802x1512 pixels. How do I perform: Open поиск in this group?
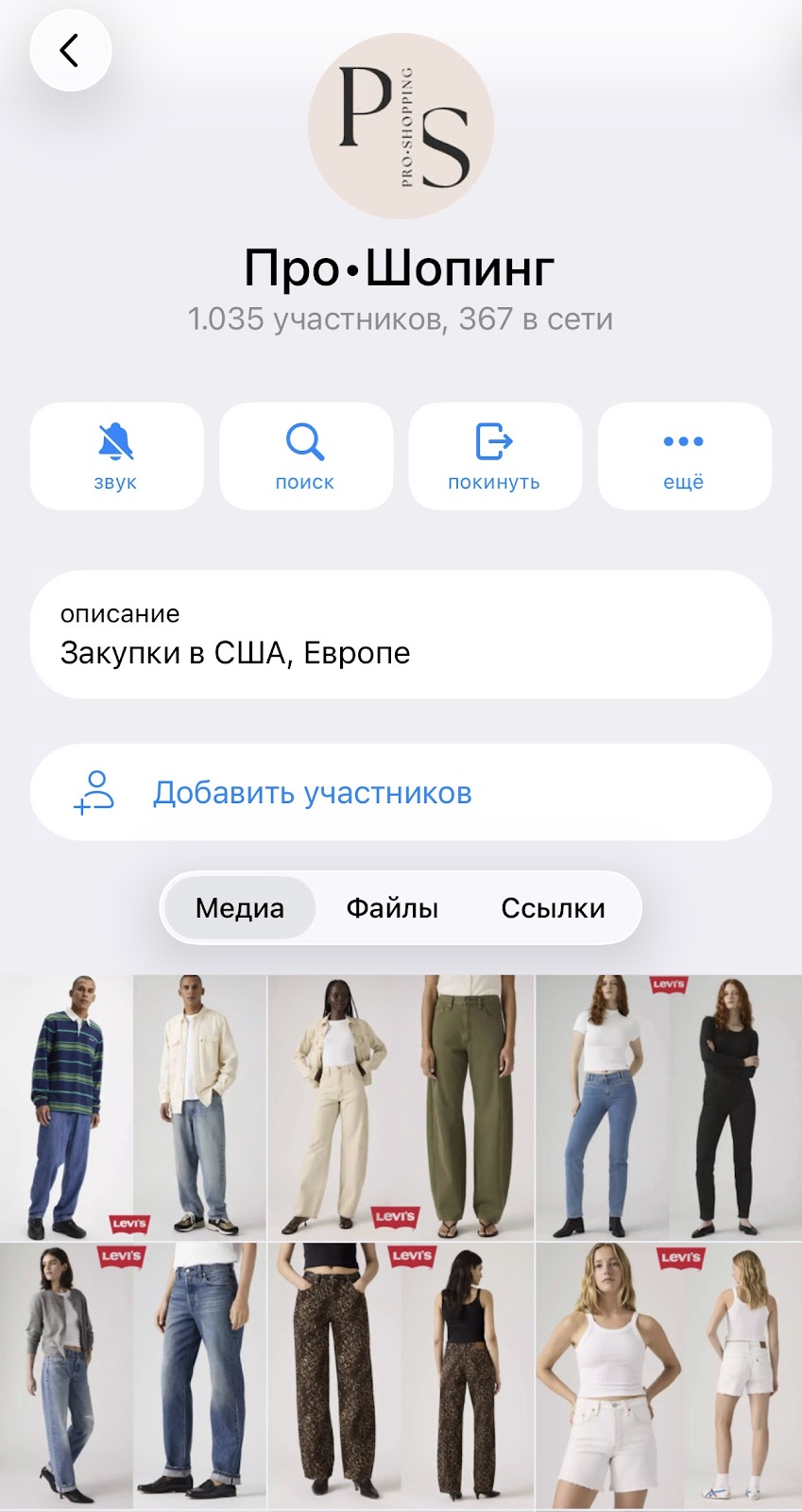point(305,456)
